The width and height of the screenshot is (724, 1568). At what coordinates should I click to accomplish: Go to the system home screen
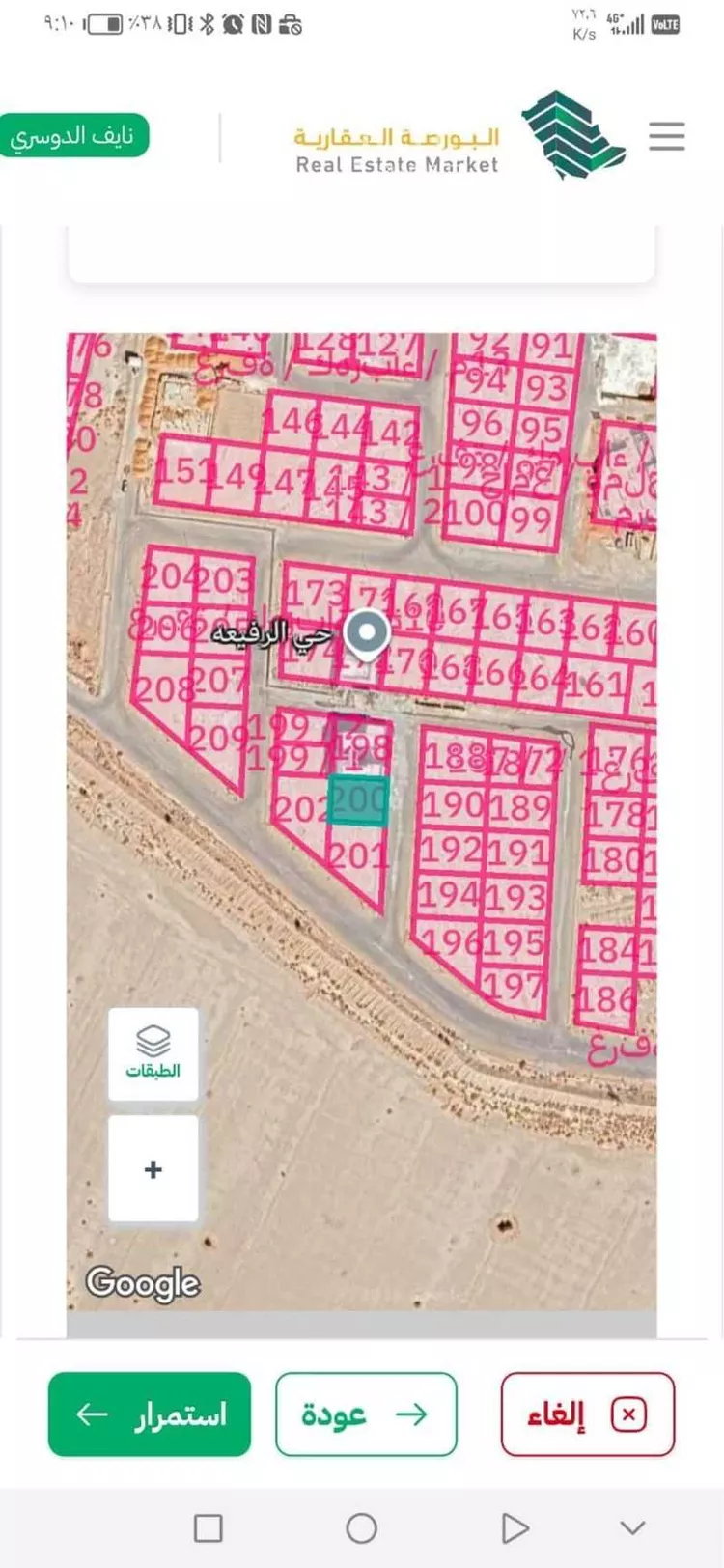tap(361, 1528)
